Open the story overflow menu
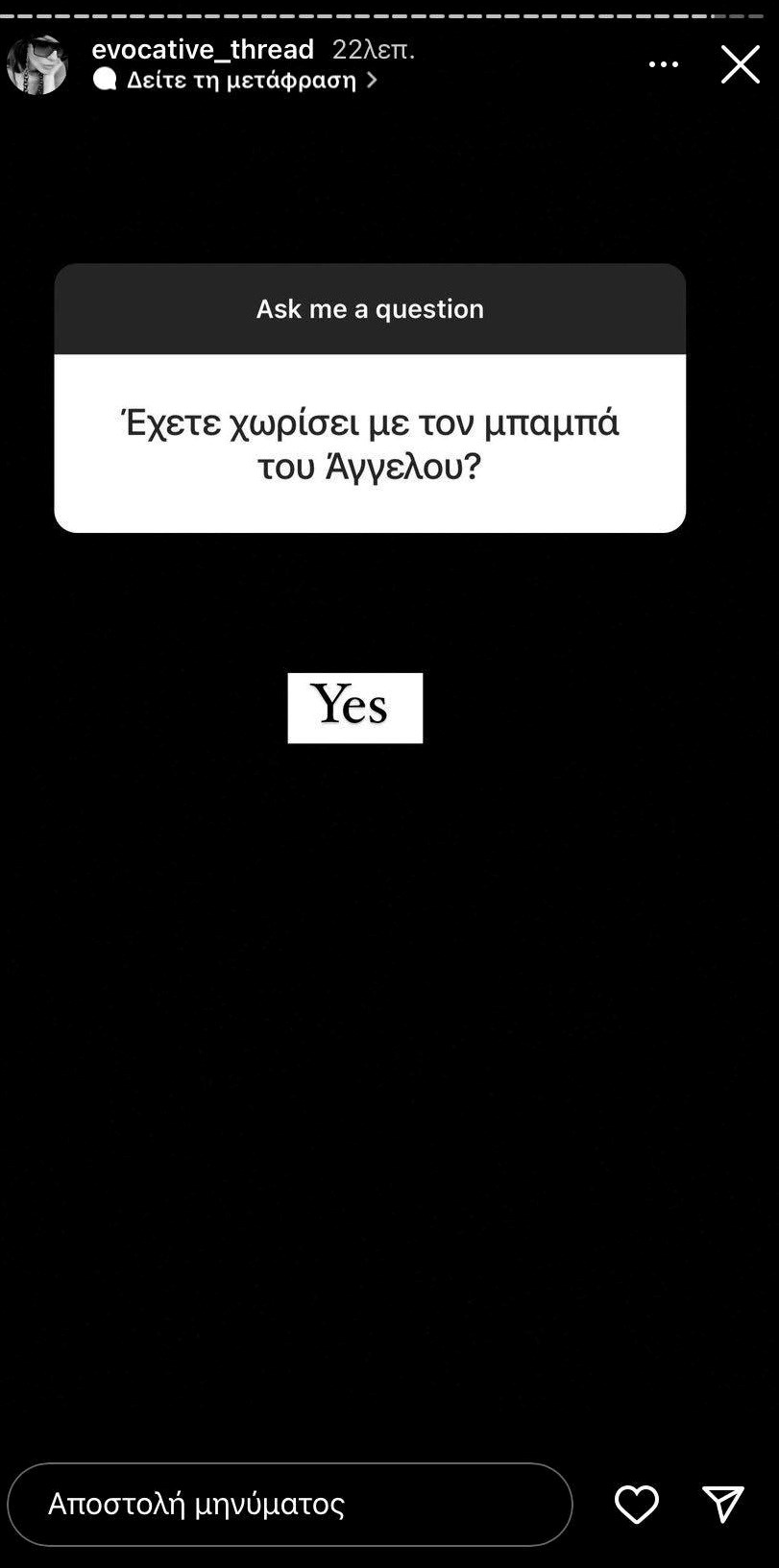 click(664, 64)
